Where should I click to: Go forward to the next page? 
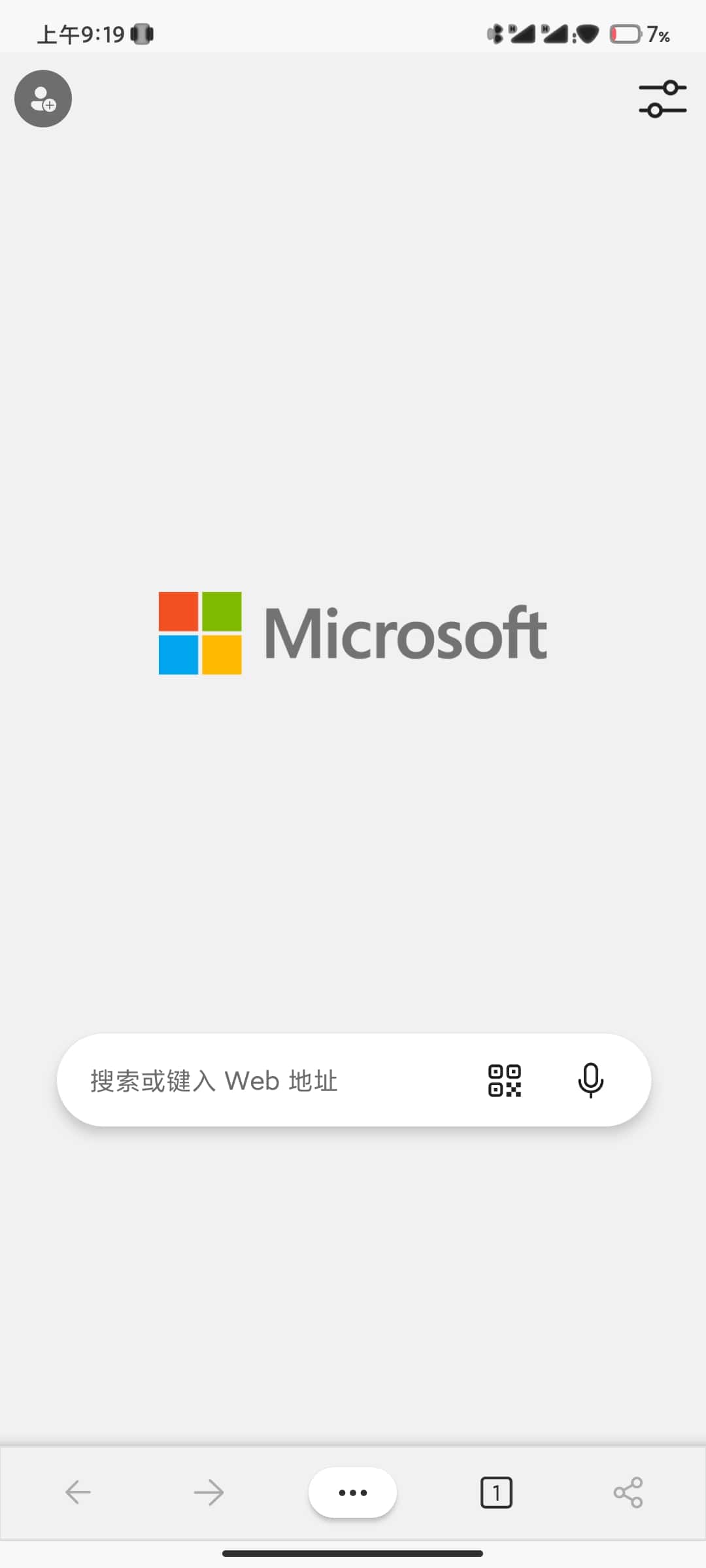[209, 1492]
